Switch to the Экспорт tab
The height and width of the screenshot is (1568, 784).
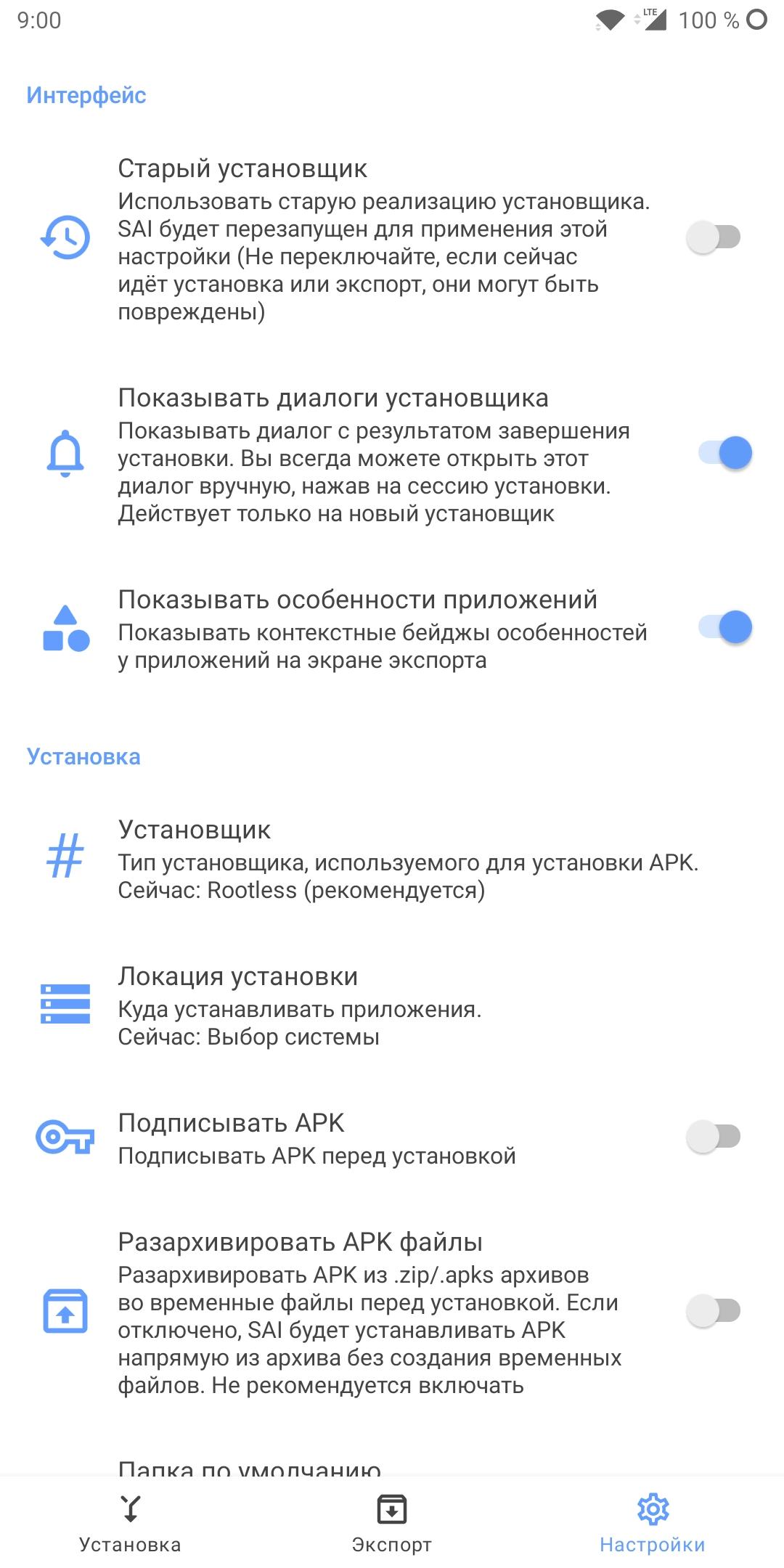[391, 1523]
